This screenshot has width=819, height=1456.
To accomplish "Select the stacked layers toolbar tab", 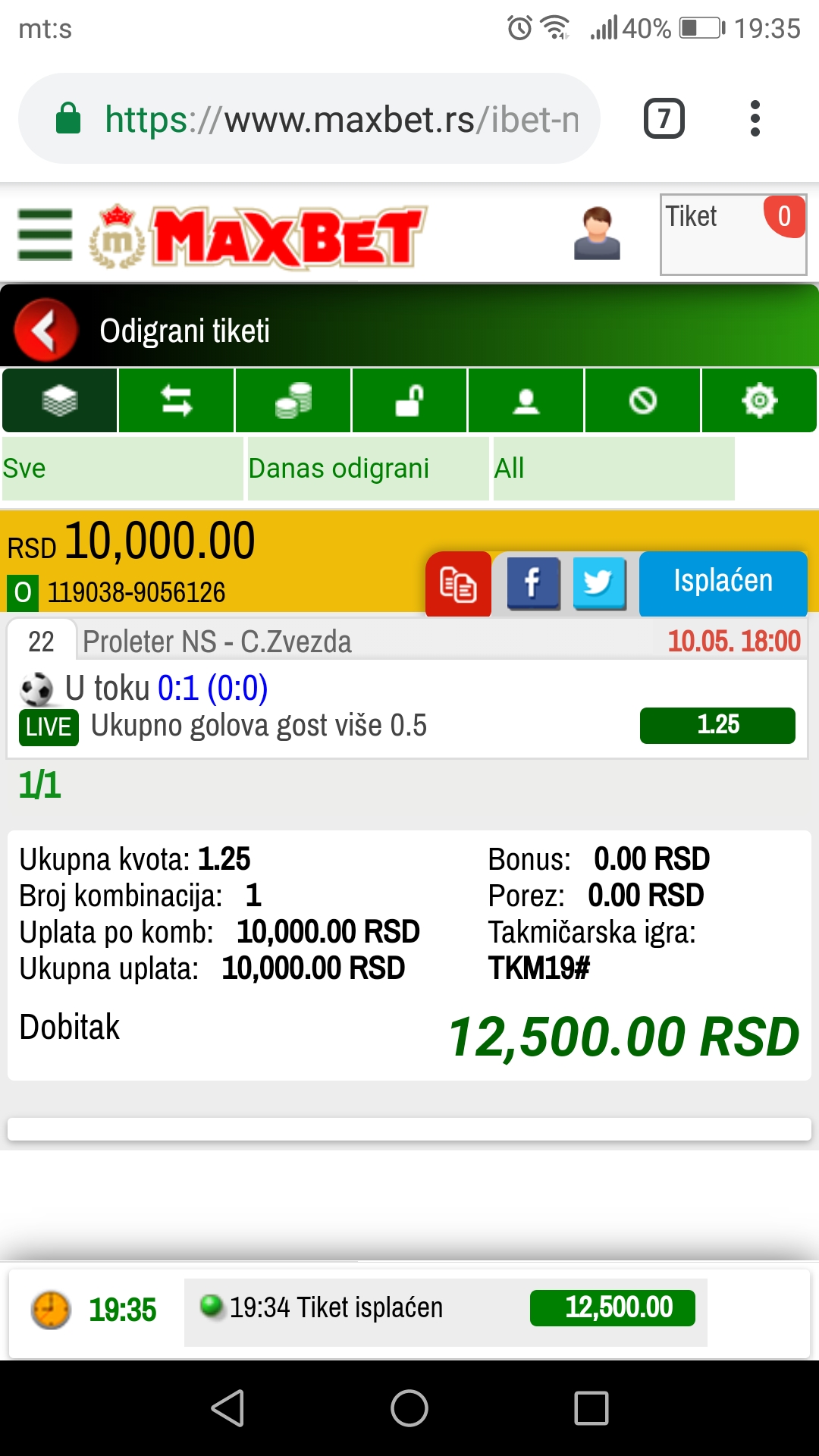I will coord(60,400).
